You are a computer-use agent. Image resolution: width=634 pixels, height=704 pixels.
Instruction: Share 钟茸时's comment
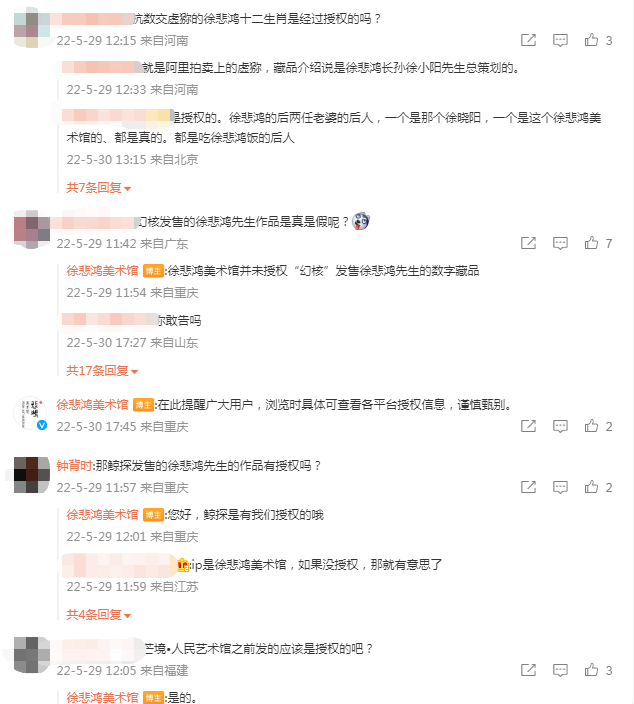528,487
